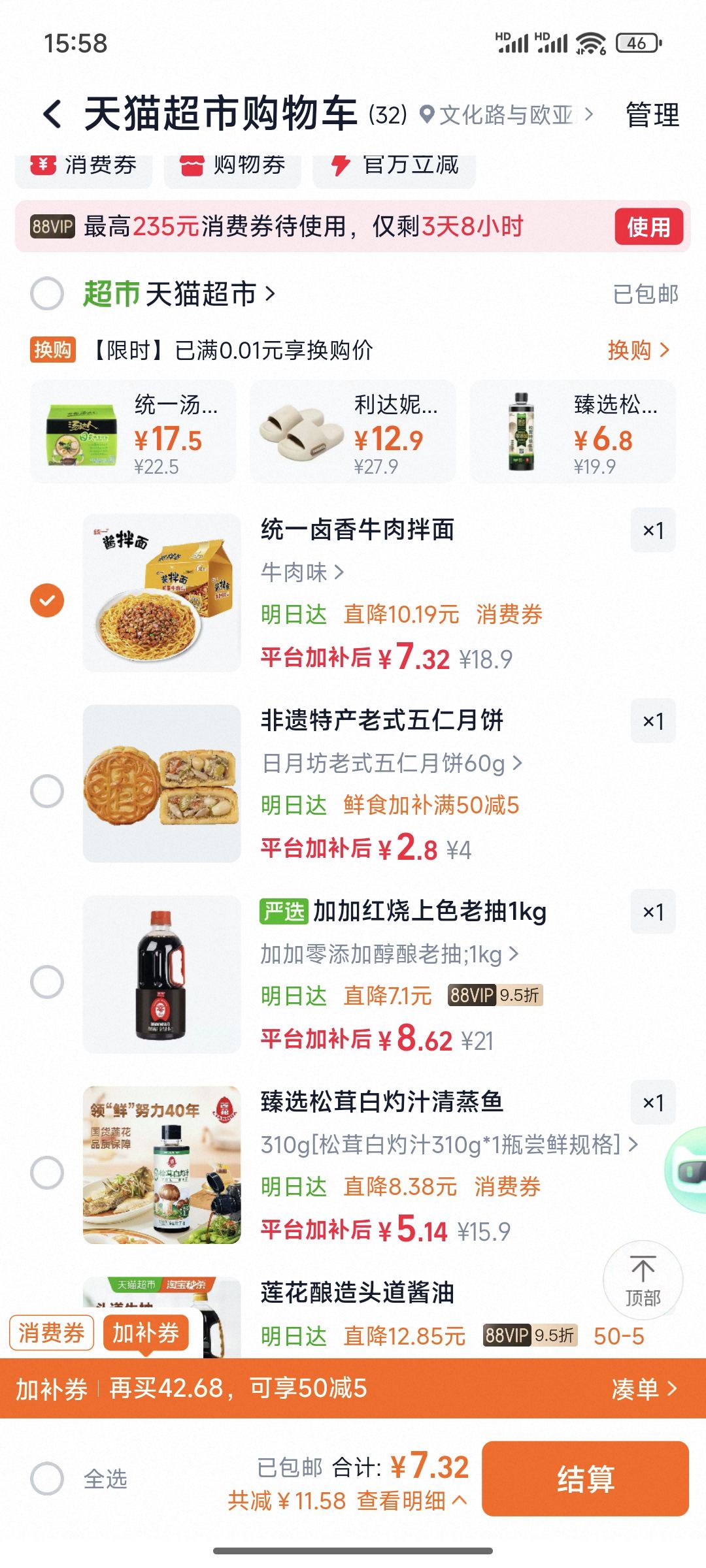
Task: Change quantity ×1 for 加加红烧上色老抽1kg
Action: click(653, 911)
